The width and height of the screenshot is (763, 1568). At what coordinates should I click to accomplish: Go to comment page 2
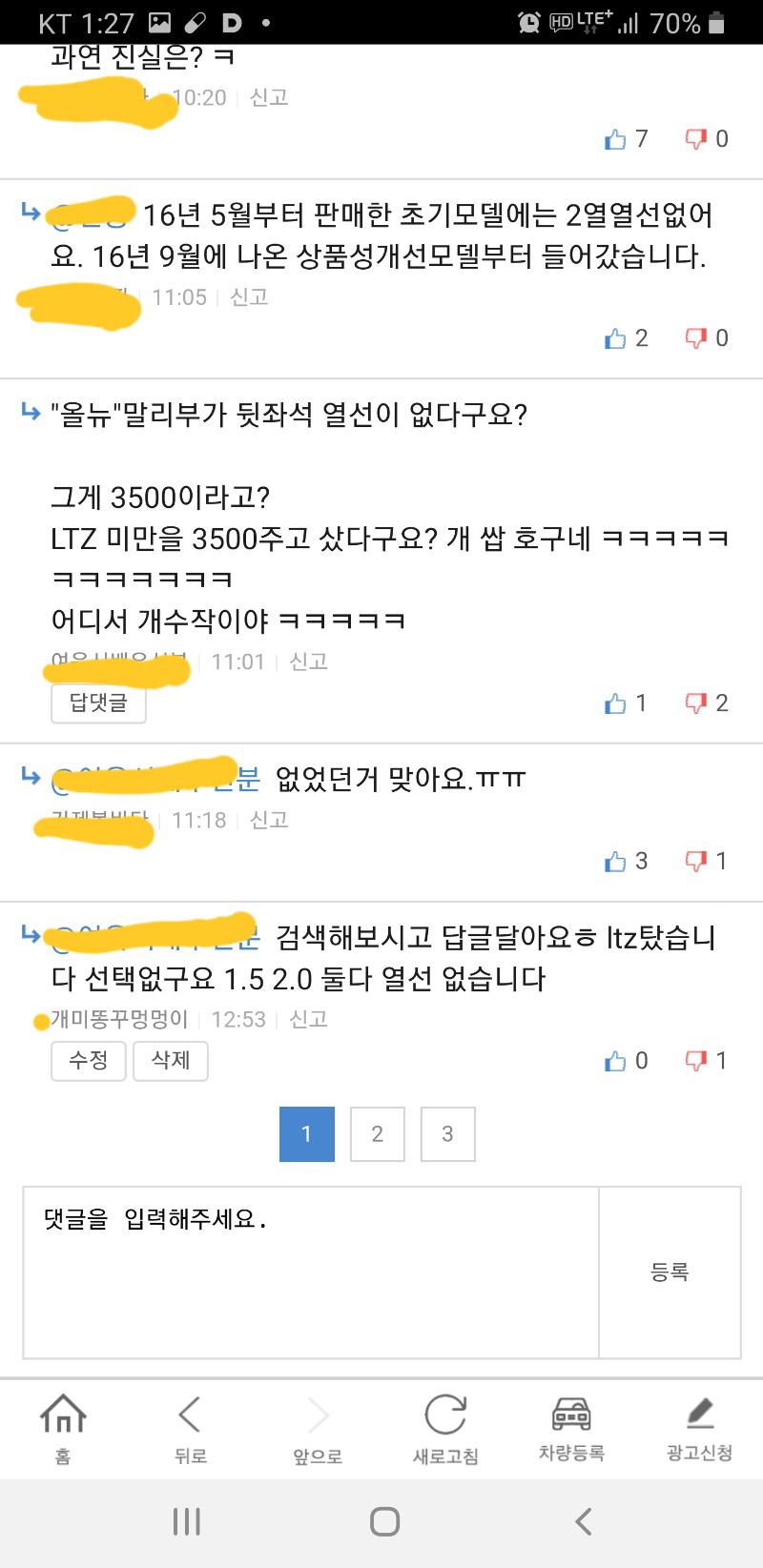(x=377, y=1133)
